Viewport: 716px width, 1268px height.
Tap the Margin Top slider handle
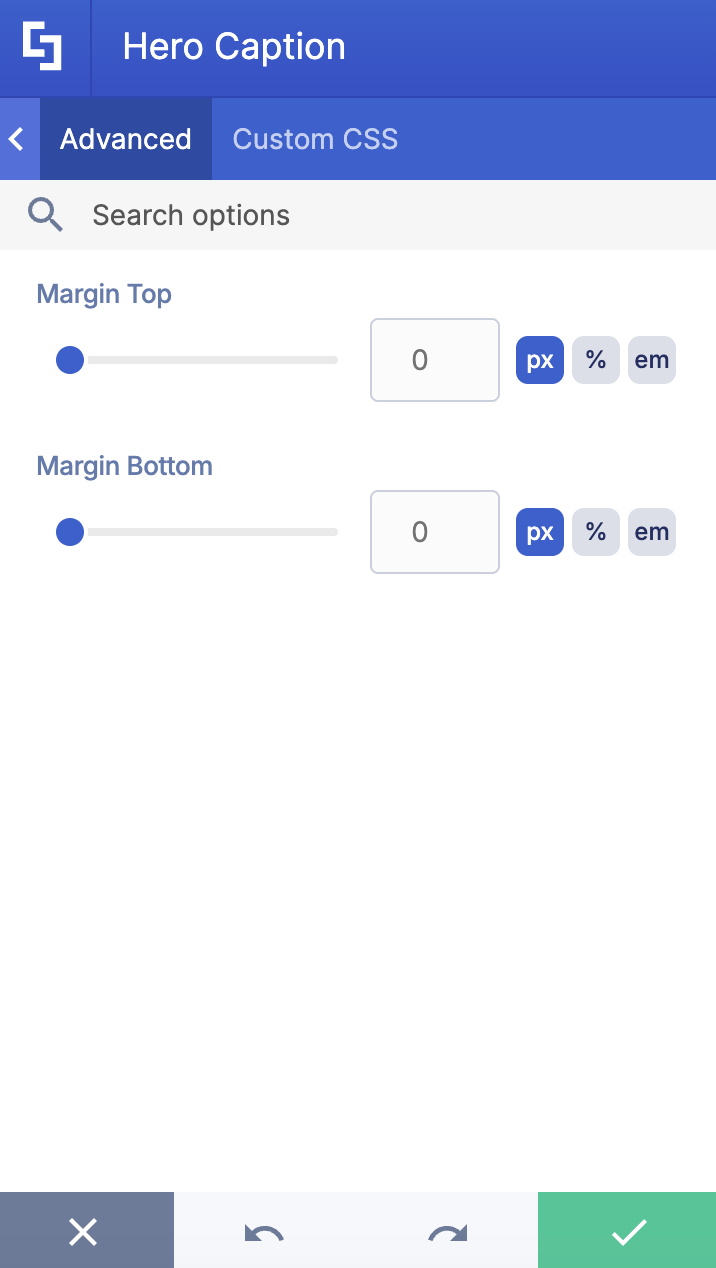[70, 360]
